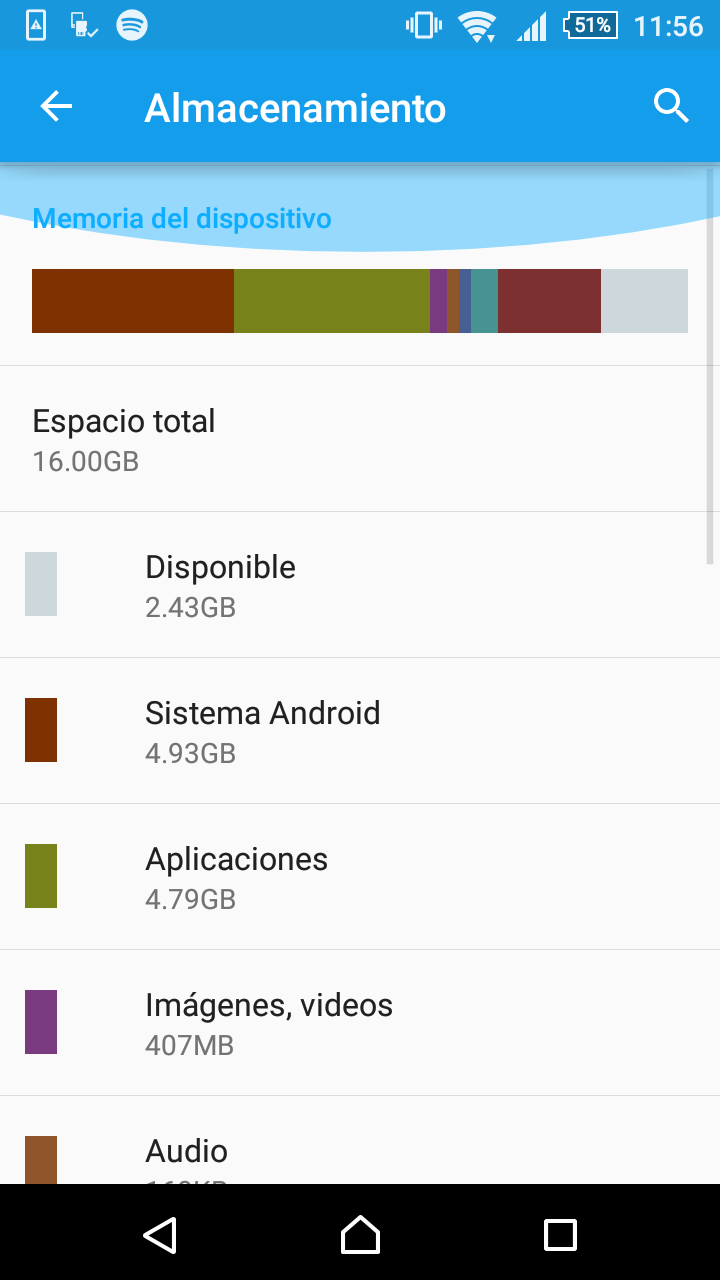Open the Aplicaciones storage details
This screenshot has width=720, height=1280.
360,876
